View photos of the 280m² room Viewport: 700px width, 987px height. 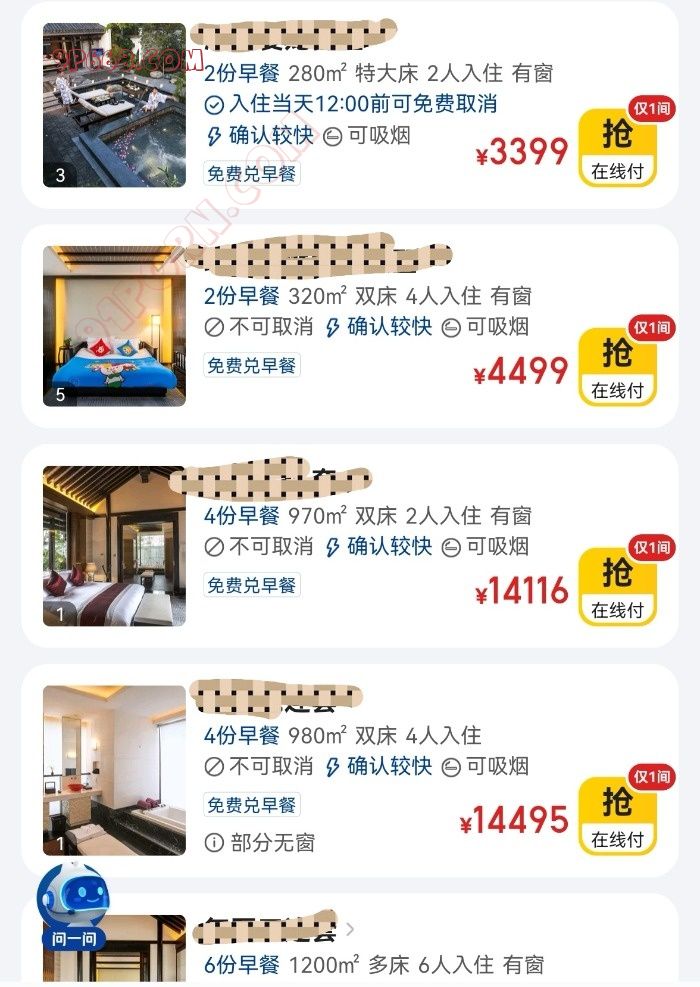point(114,105)
